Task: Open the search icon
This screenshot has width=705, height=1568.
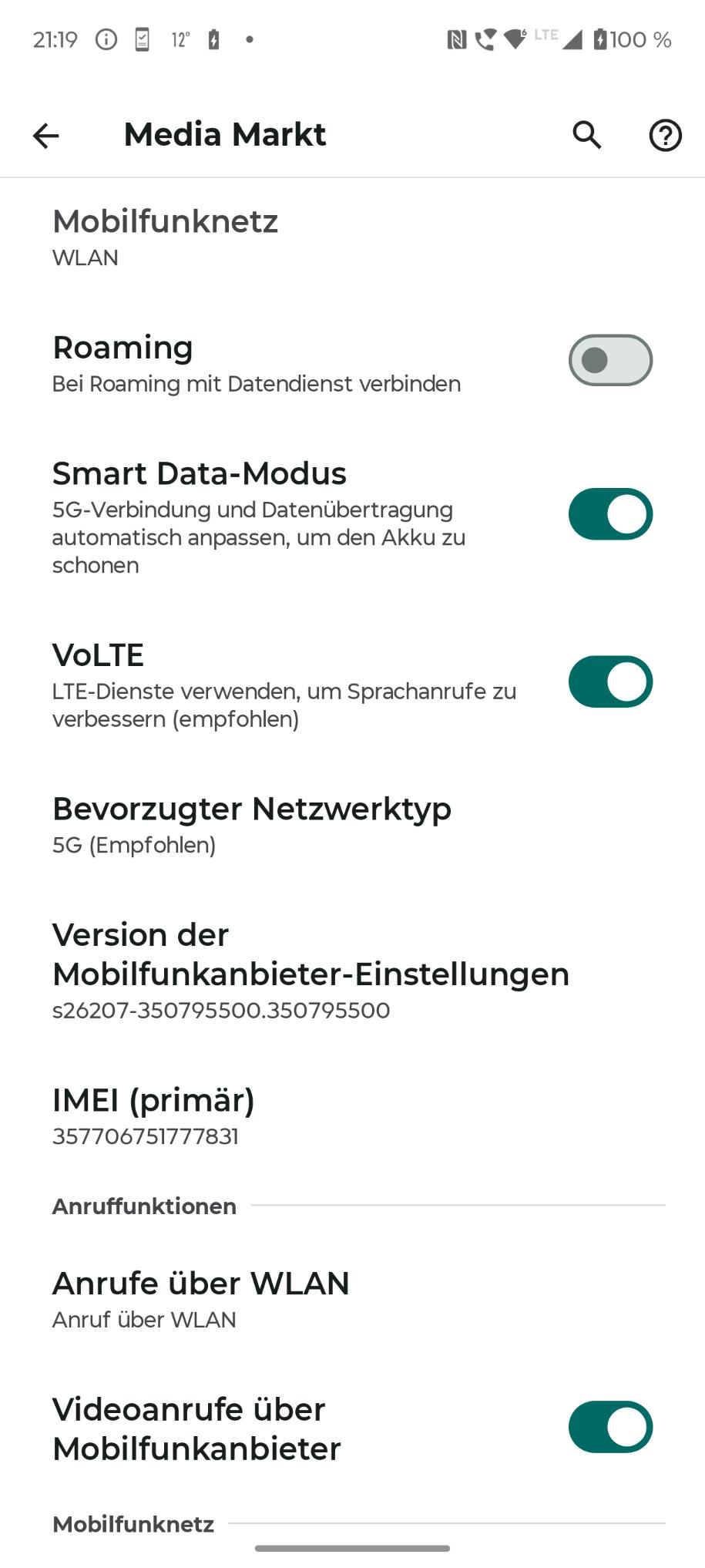Action: coord(587,135)
